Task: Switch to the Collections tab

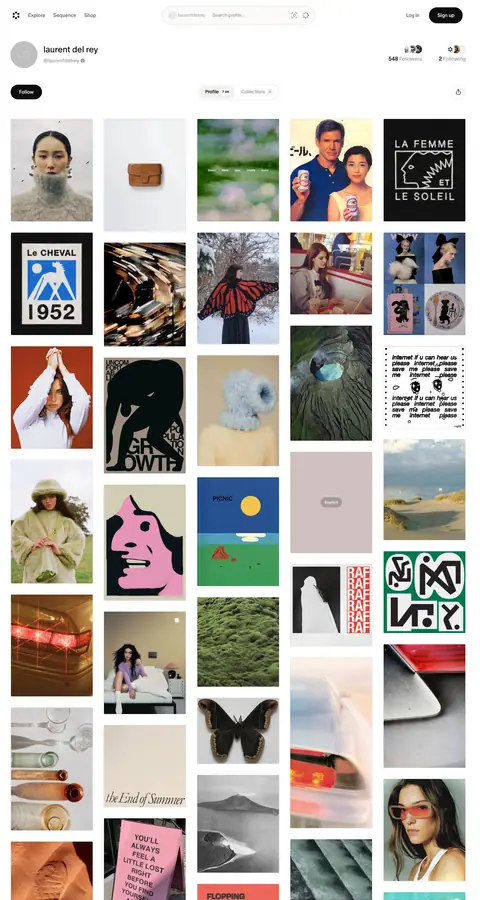Action: (256, 92)
